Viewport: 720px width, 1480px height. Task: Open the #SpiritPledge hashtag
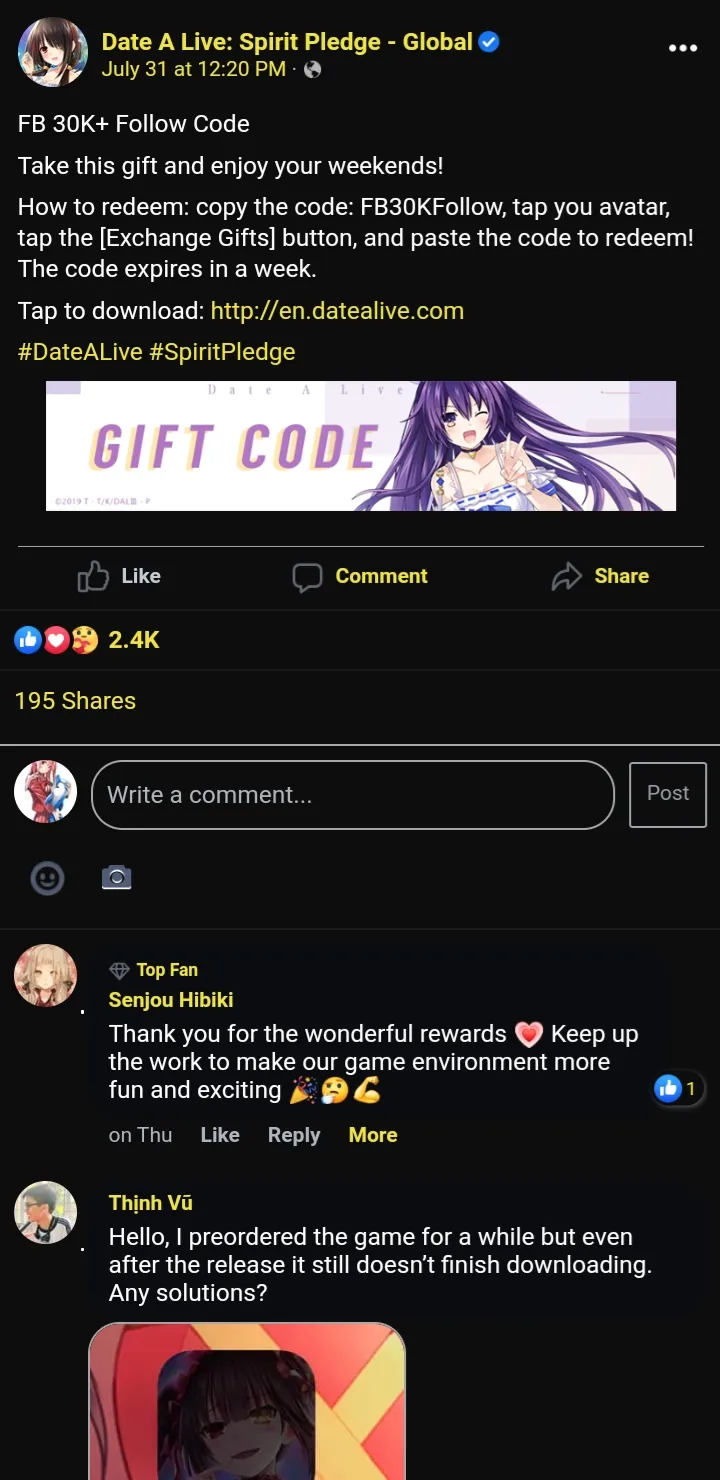point(222,352)
